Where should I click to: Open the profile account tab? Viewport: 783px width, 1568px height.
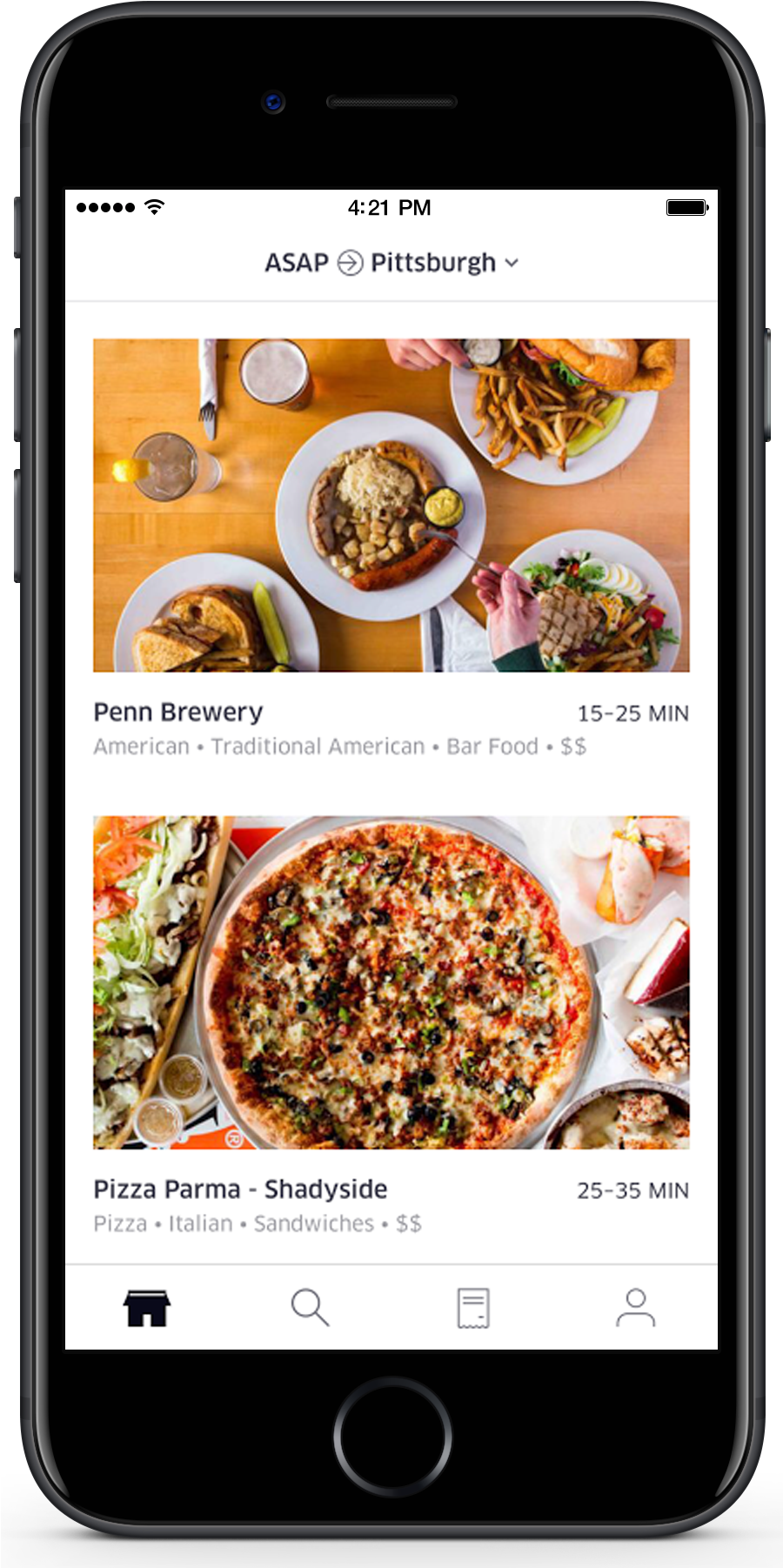(636, 1308)
